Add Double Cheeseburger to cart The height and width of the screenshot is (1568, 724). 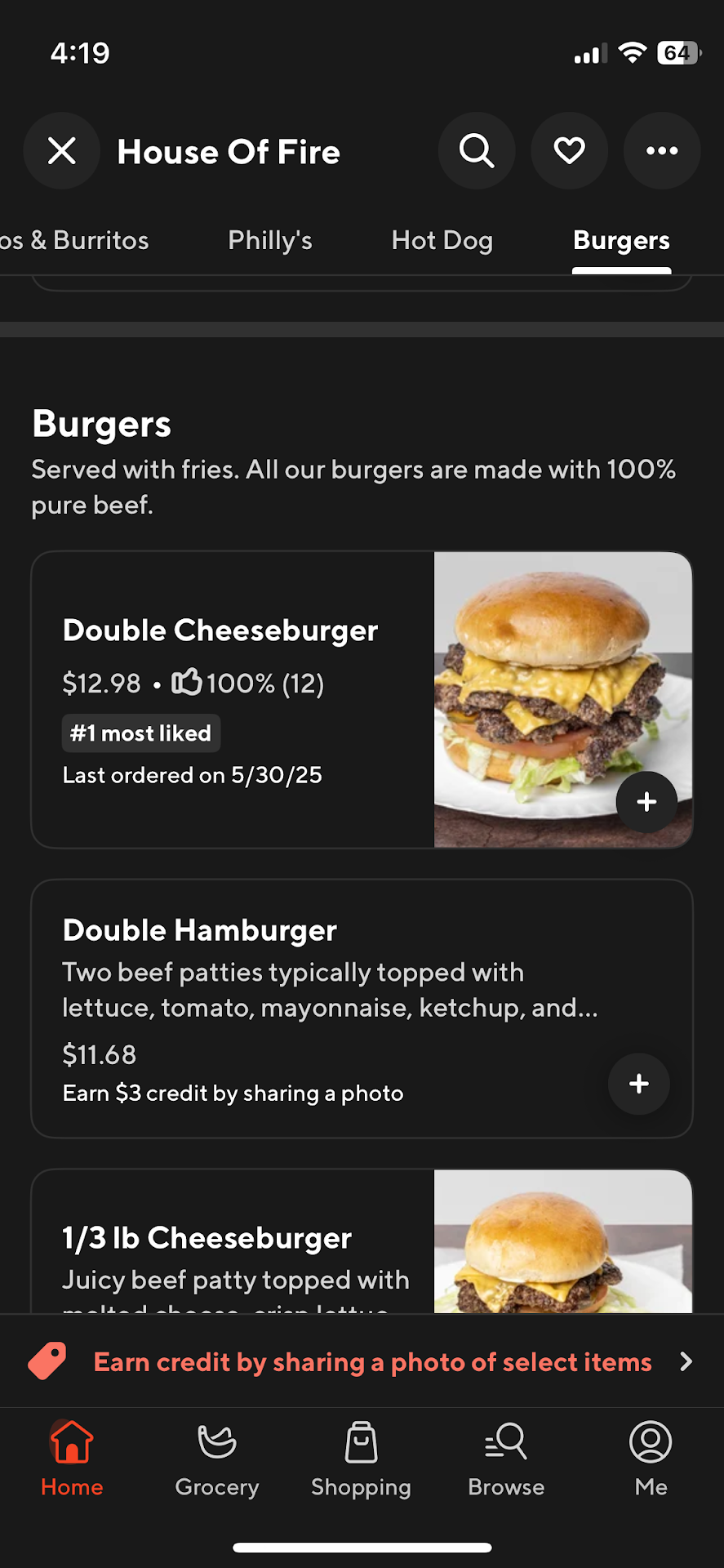pos(646,802)
